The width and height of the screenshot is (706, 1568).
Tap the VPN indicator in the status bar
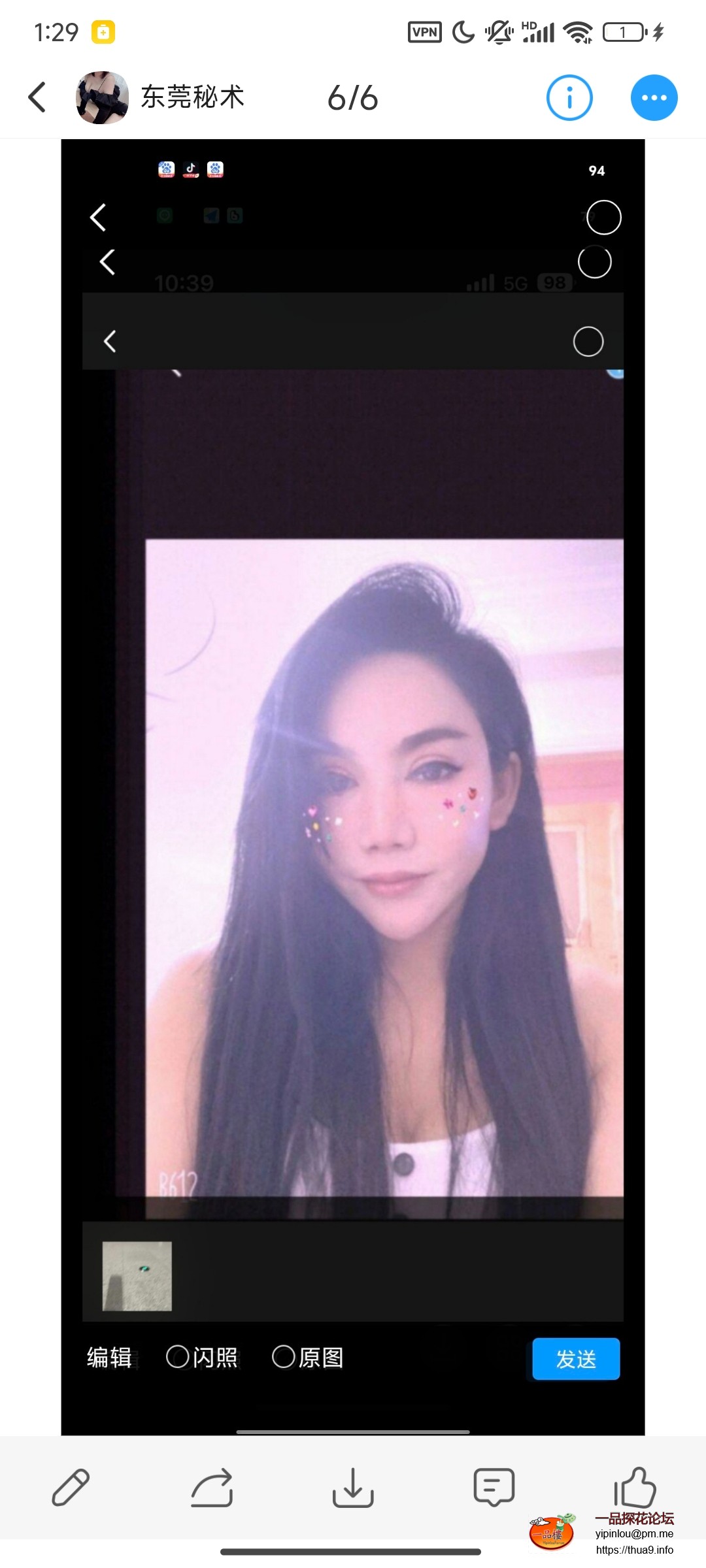[424, 31]
